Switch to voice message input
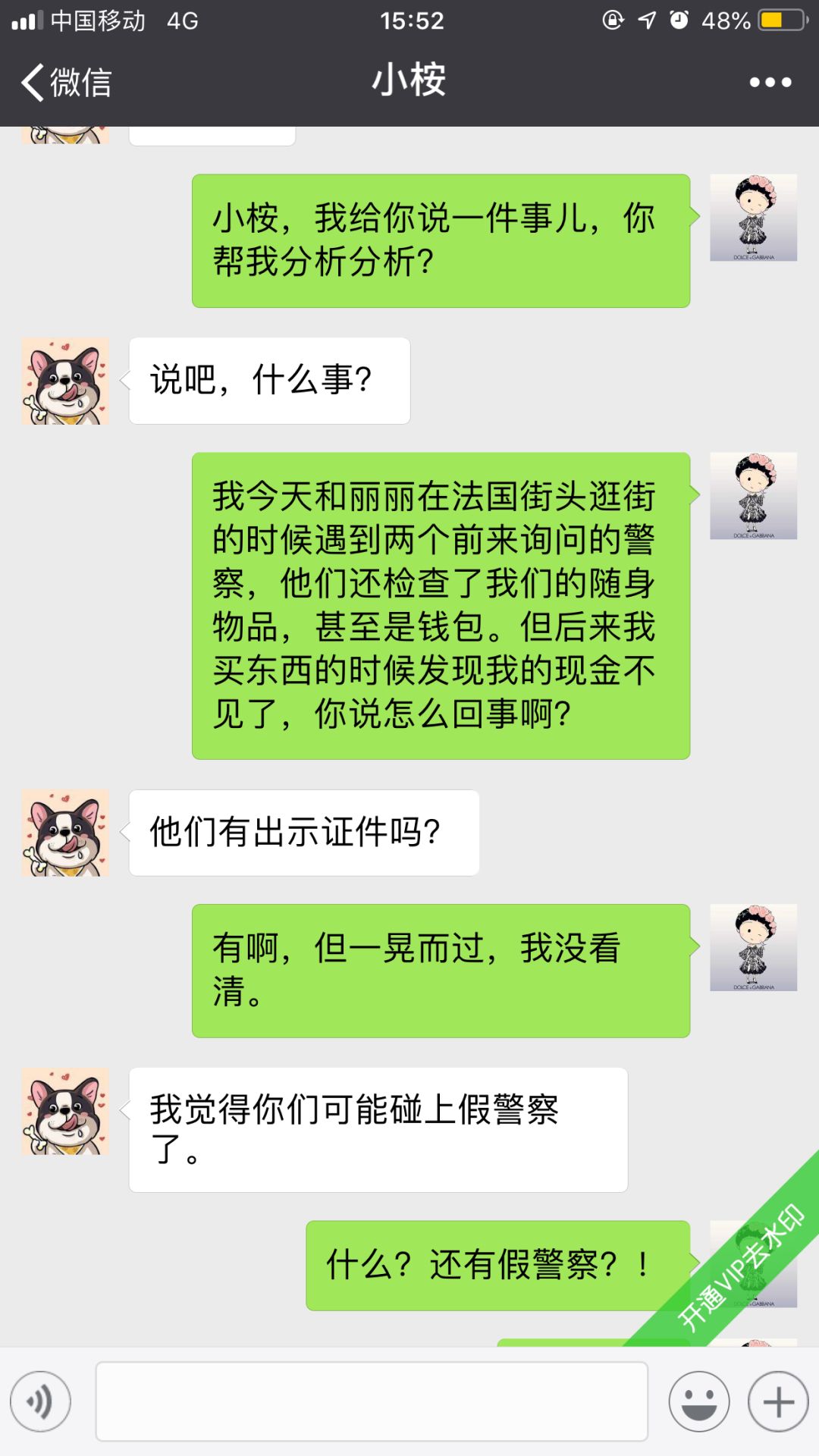This screenshot has height=1456, width=819. tap(41, 1401)
